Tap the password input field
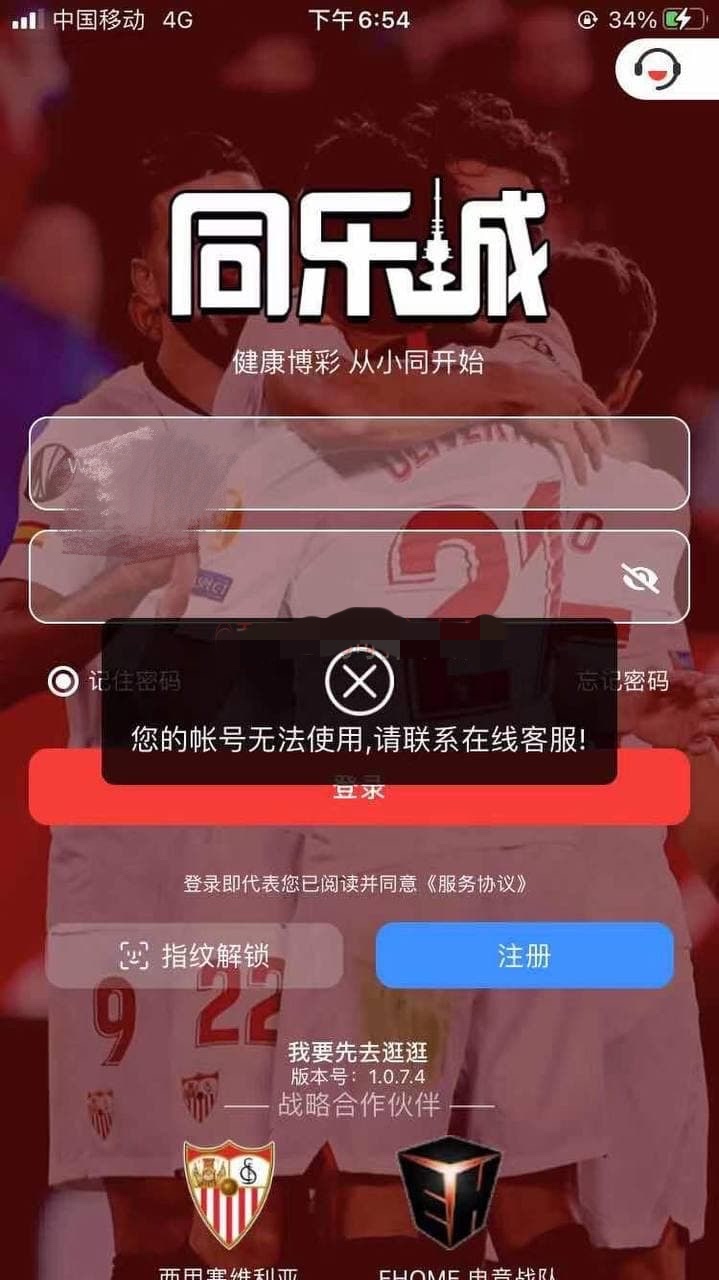This screenshot has height=1280, width=719. pos(359,576)
